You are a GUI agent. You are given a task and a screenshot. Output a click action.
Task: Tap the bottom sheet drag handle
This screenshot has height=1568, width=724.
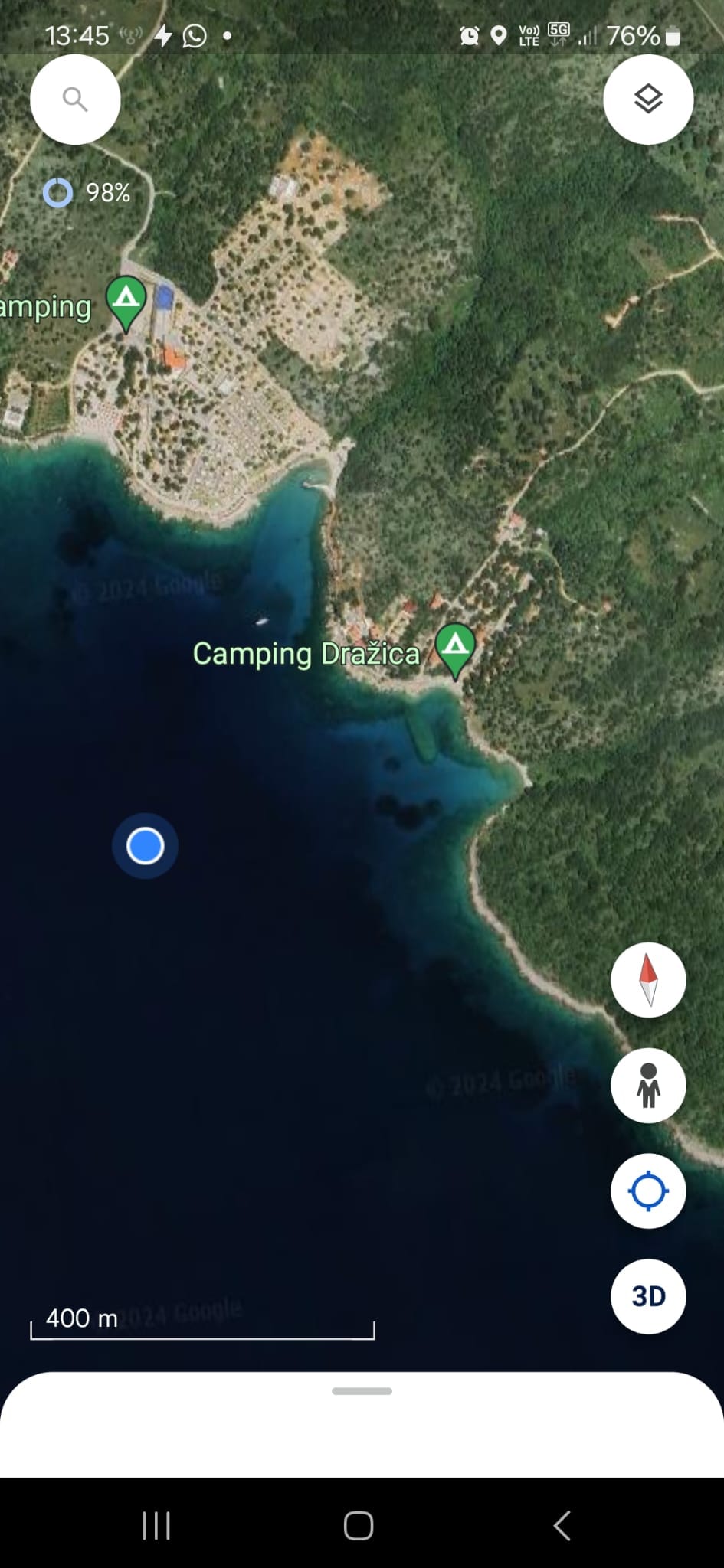pyautogui.click(x=362, y=1391)
